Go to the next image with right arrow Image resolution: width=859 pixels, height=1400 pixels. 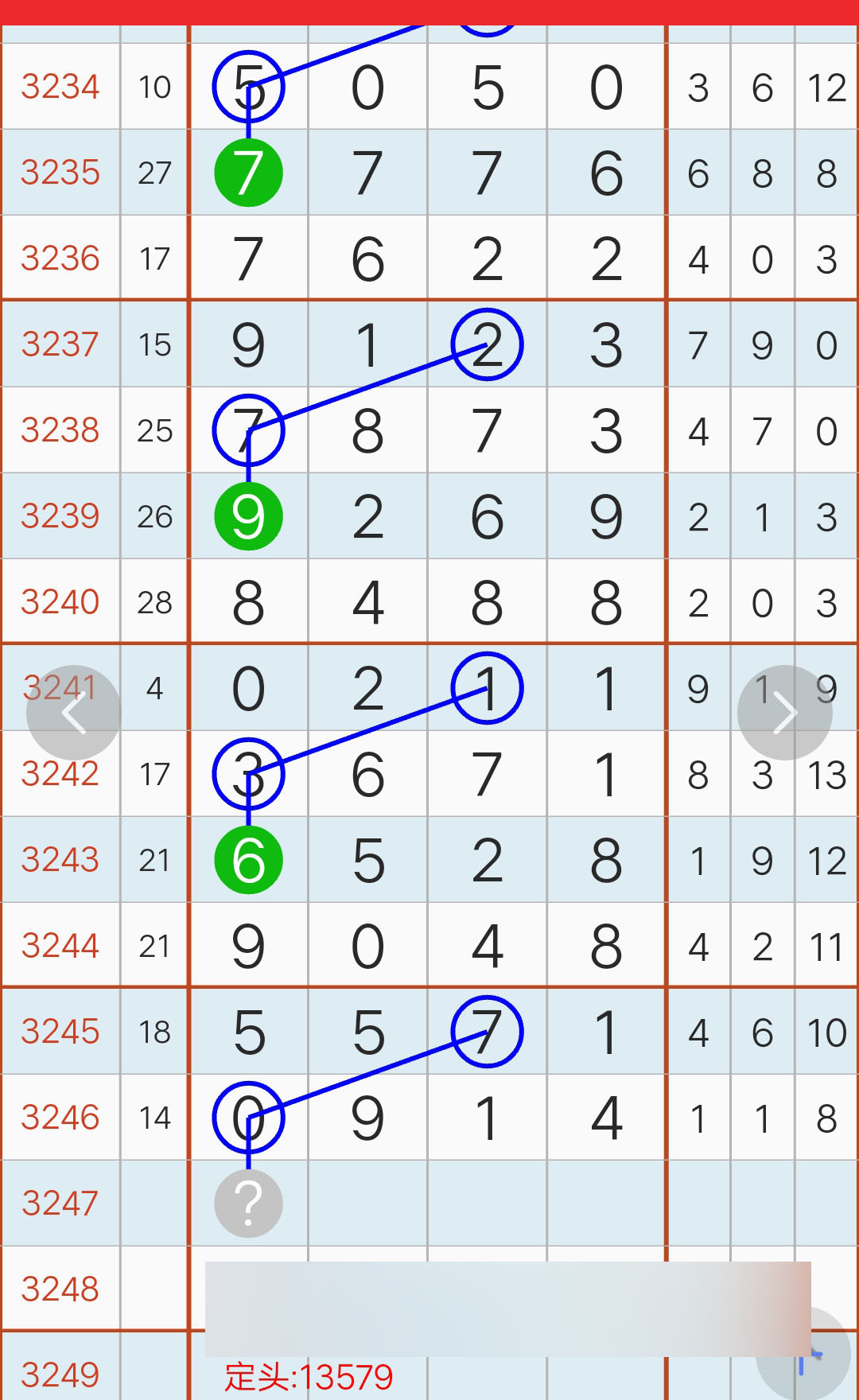point(784,713)
